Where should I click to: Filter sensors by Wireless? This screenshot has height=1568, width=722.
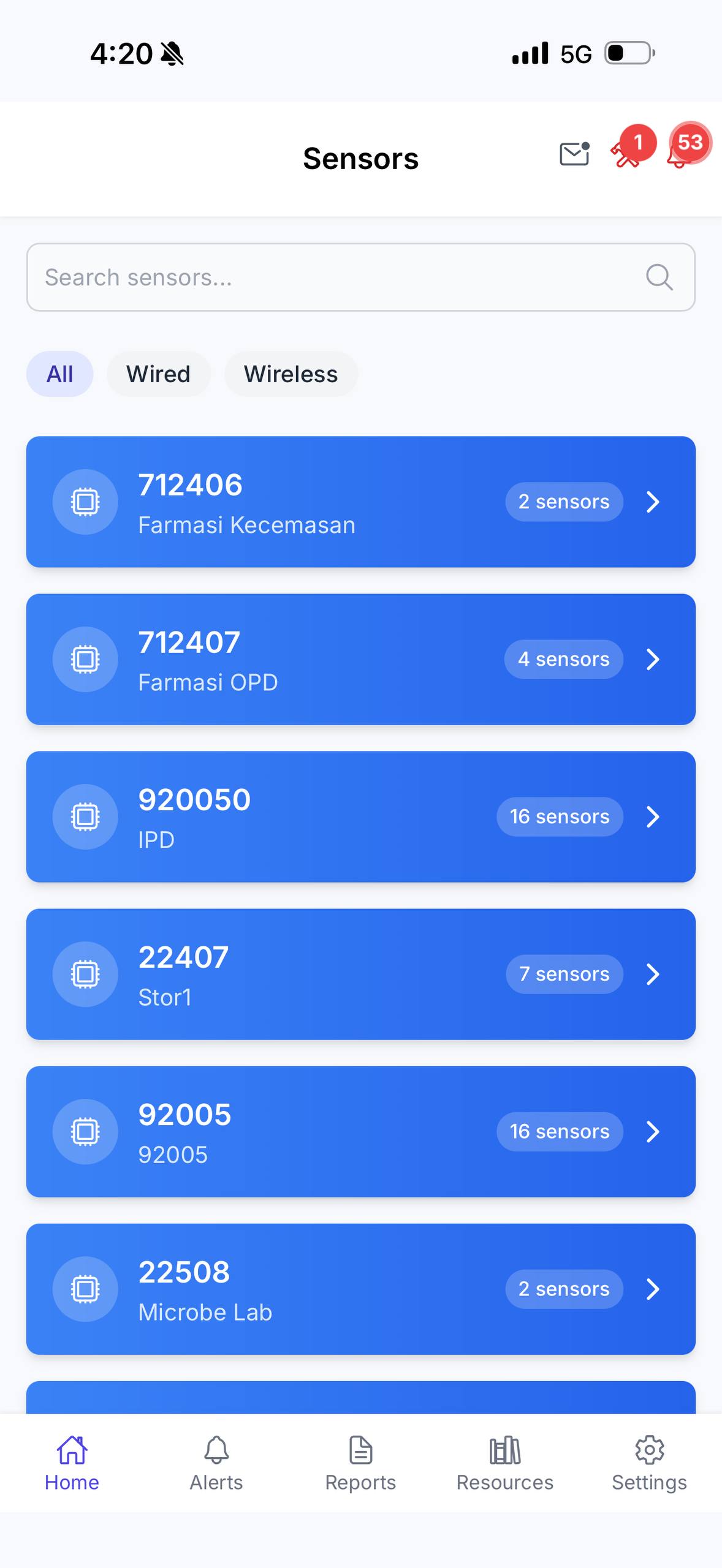click(x=291, y=374)
